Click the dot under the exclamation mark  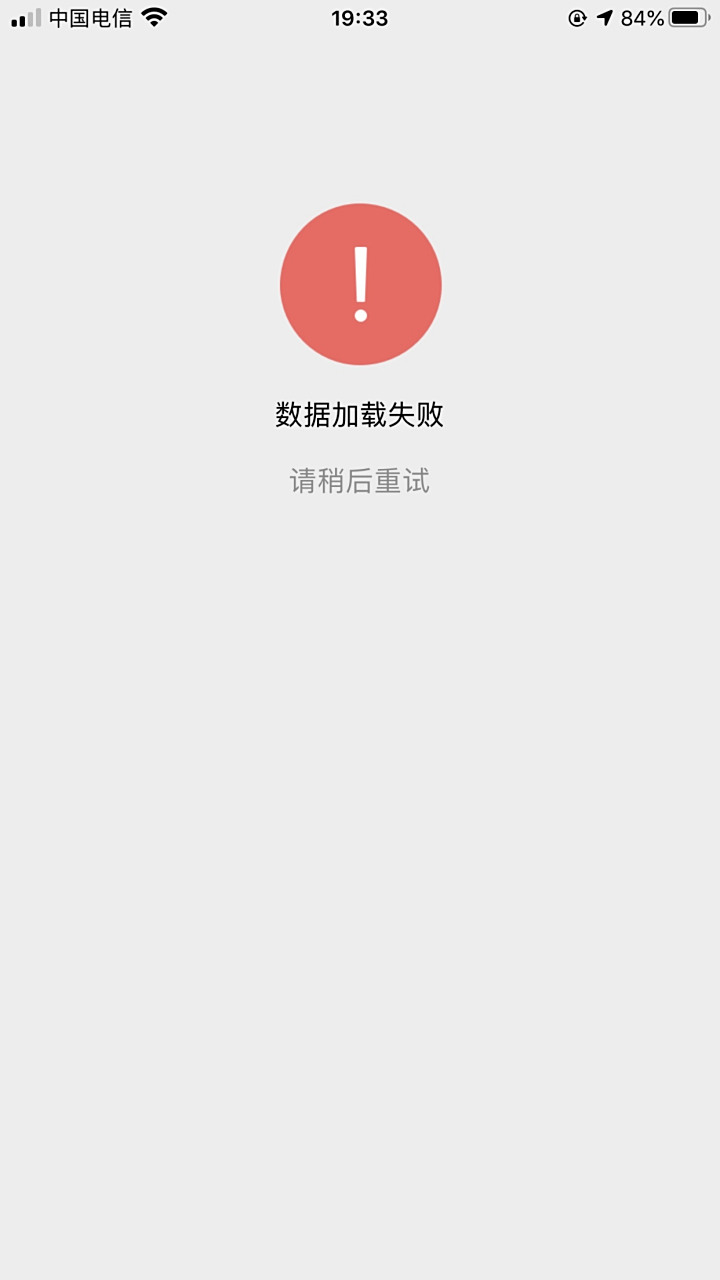[x=360, y=315]
